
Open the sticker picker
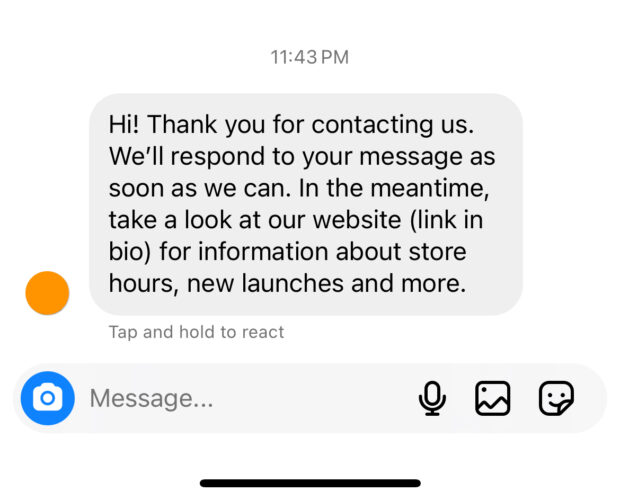[x=556, y=398]
